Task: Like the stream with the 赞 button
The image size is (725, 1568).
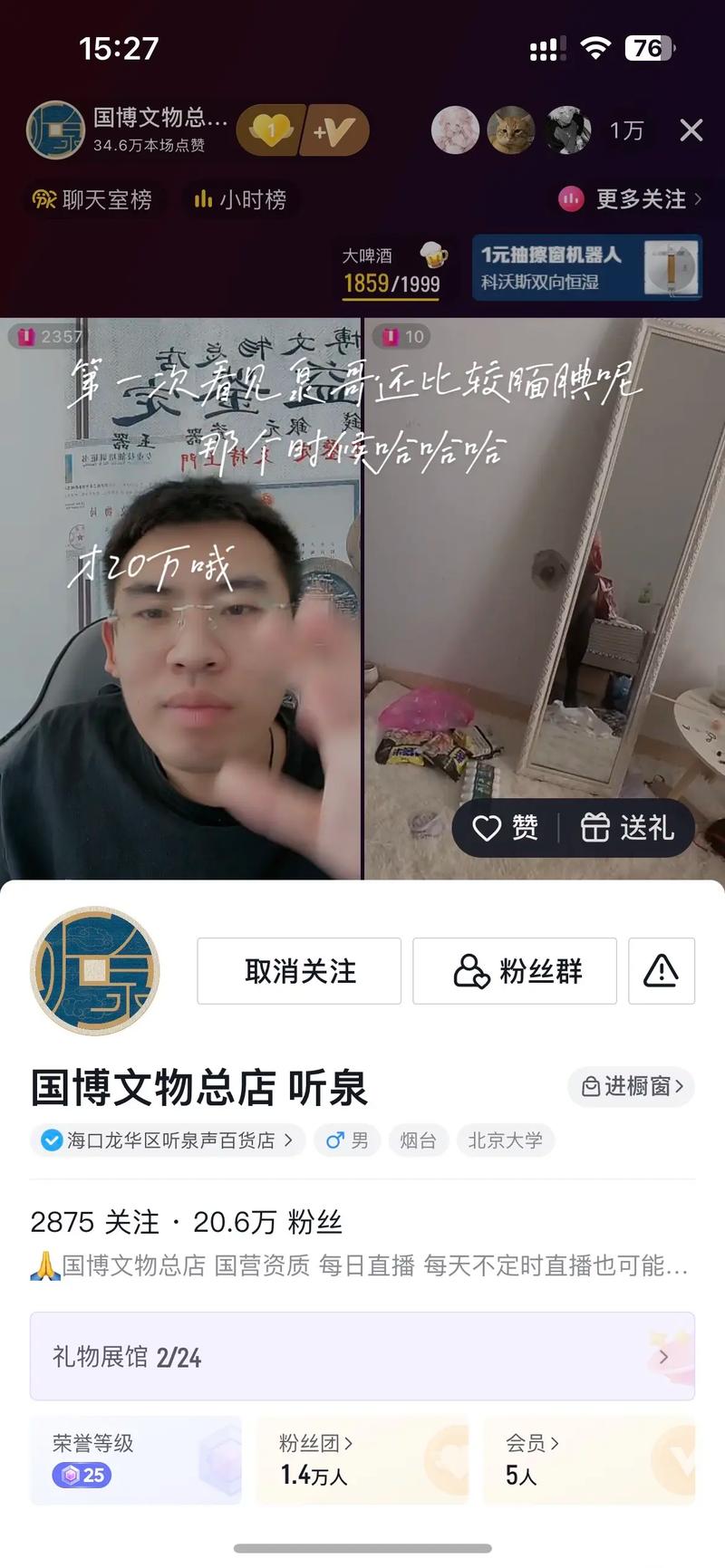Action: 506,827
